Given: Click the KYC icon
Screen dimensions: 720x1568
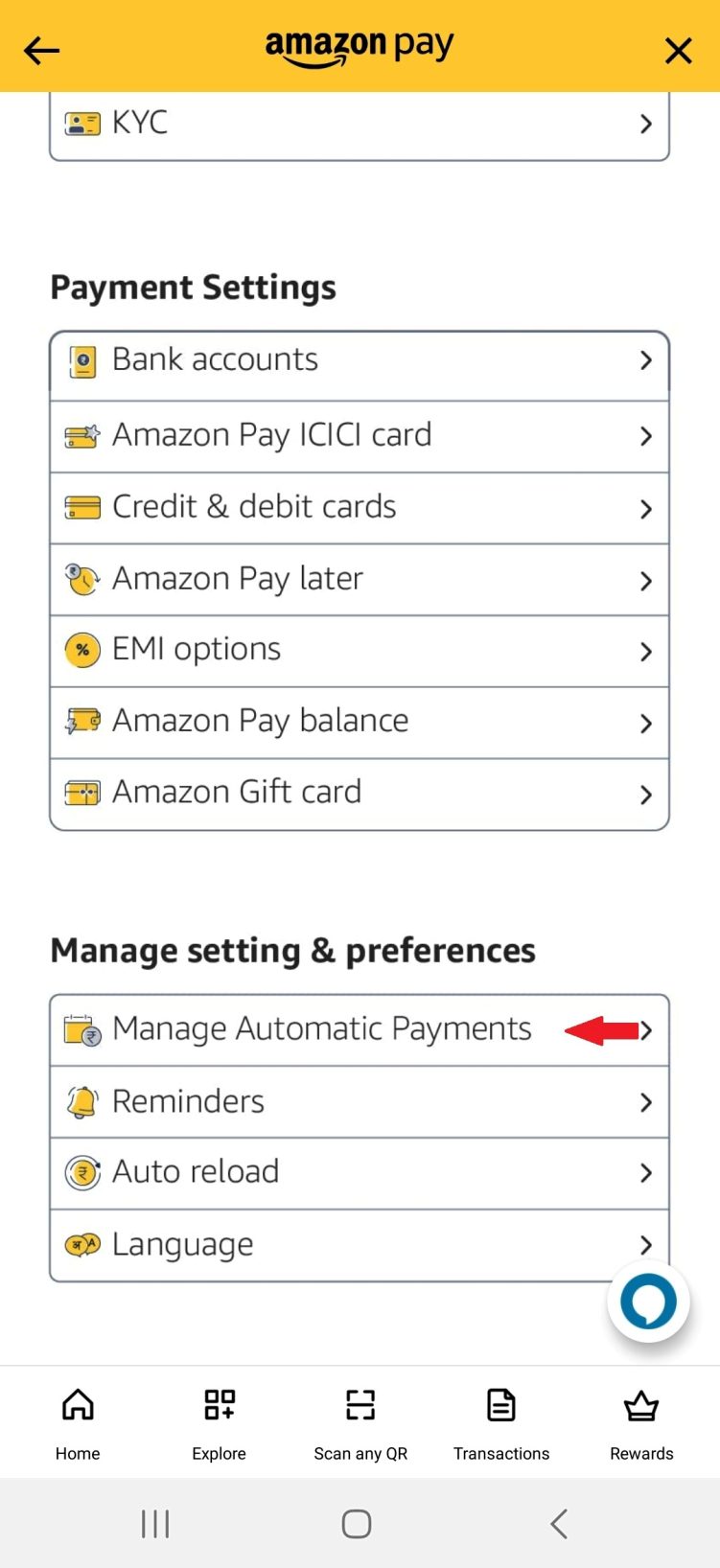Looking at the screenshot, I should coord(82,123).
